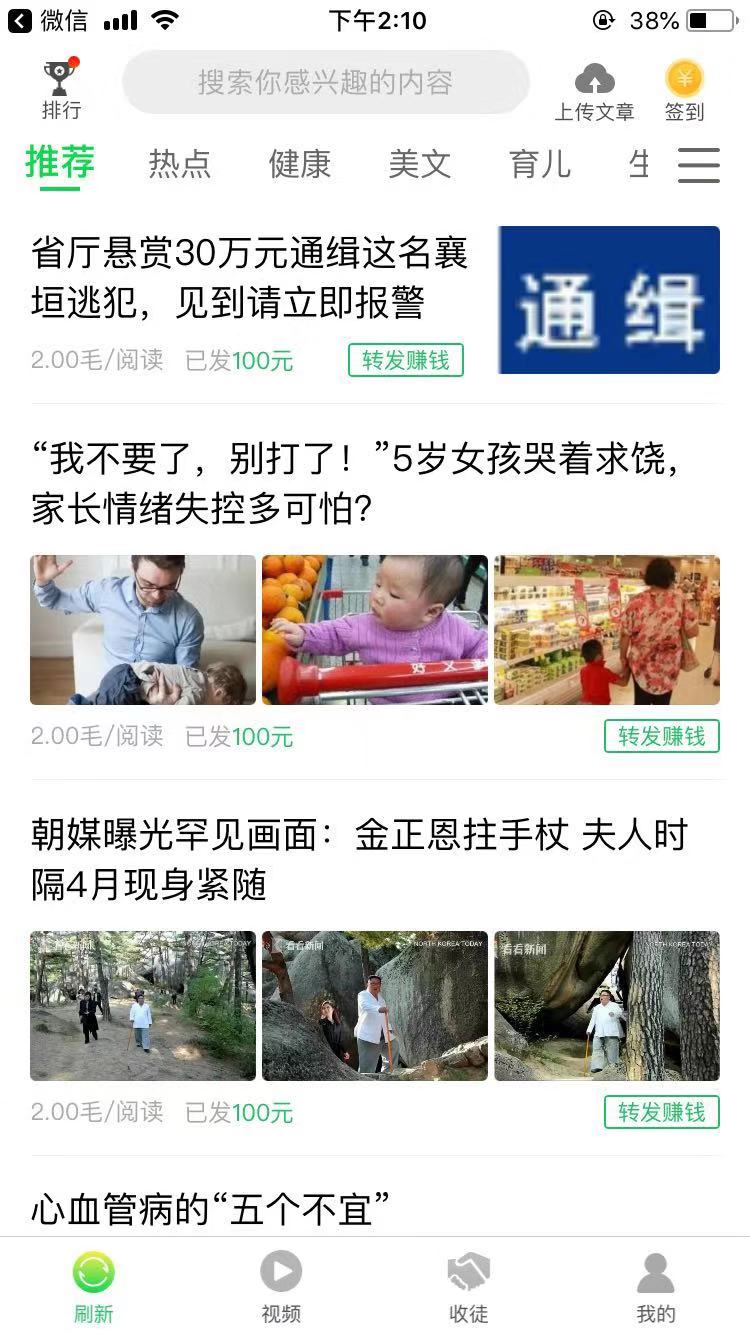Viewport: 750px width, 1334px height.
Task: Open 上传文章 upload article
Action: point(595,92)
